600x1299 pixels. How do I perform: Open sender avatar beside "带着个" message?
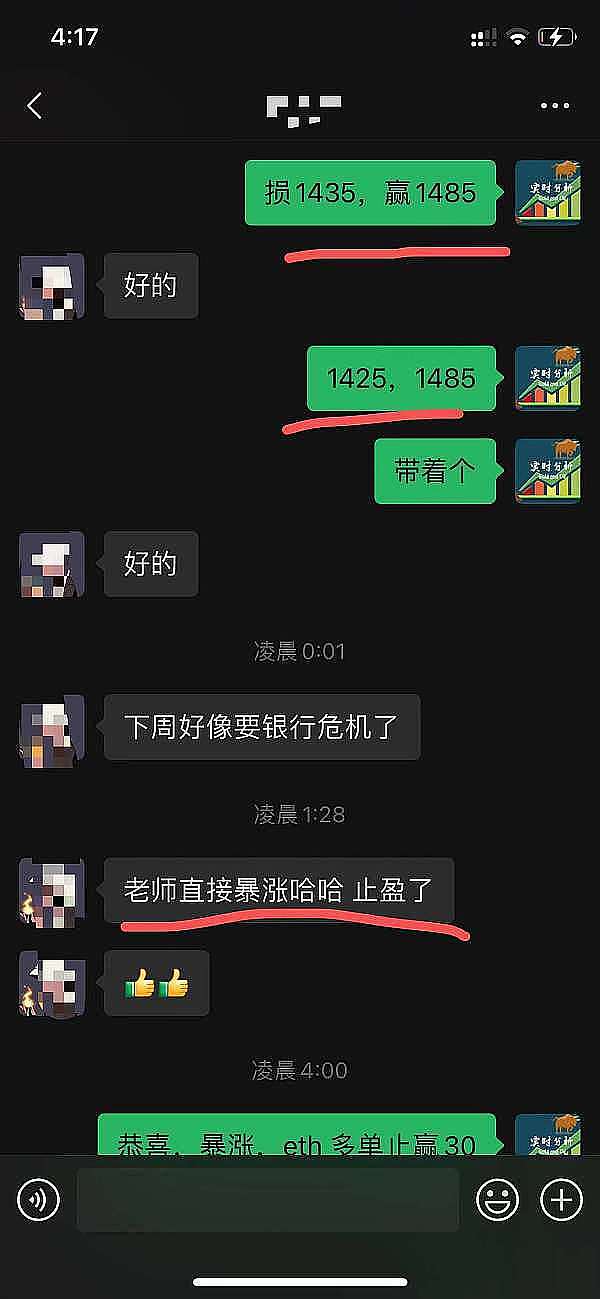point(547,471)
